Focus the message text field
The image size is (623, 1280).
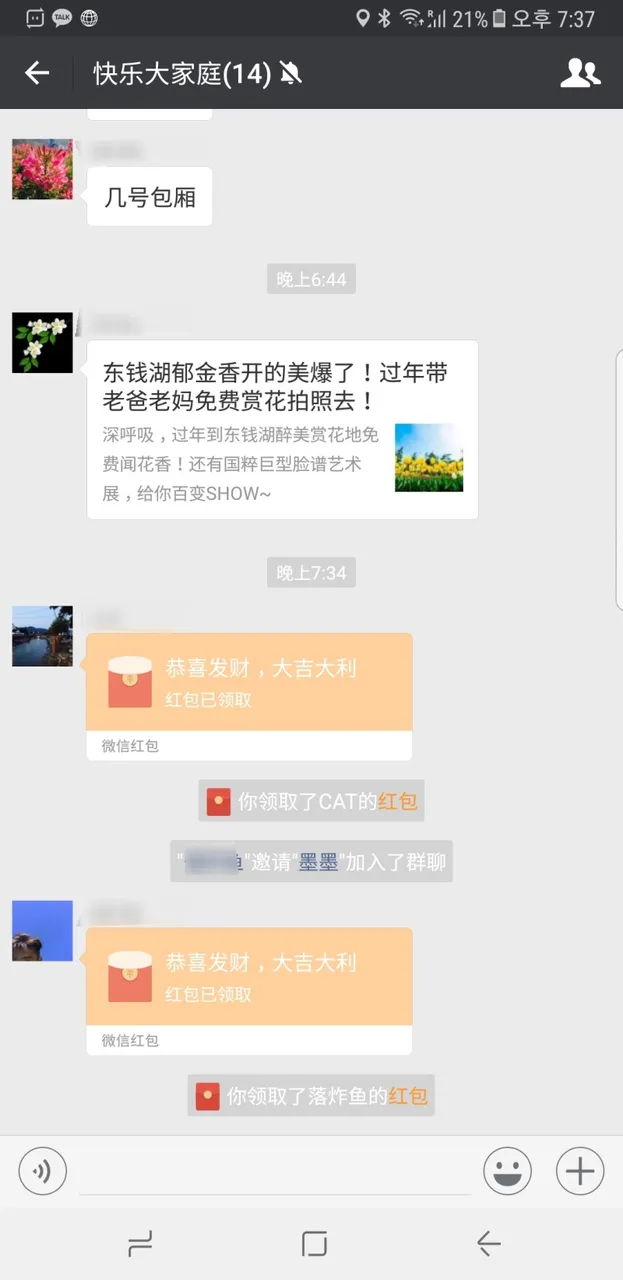point(275,1170)
